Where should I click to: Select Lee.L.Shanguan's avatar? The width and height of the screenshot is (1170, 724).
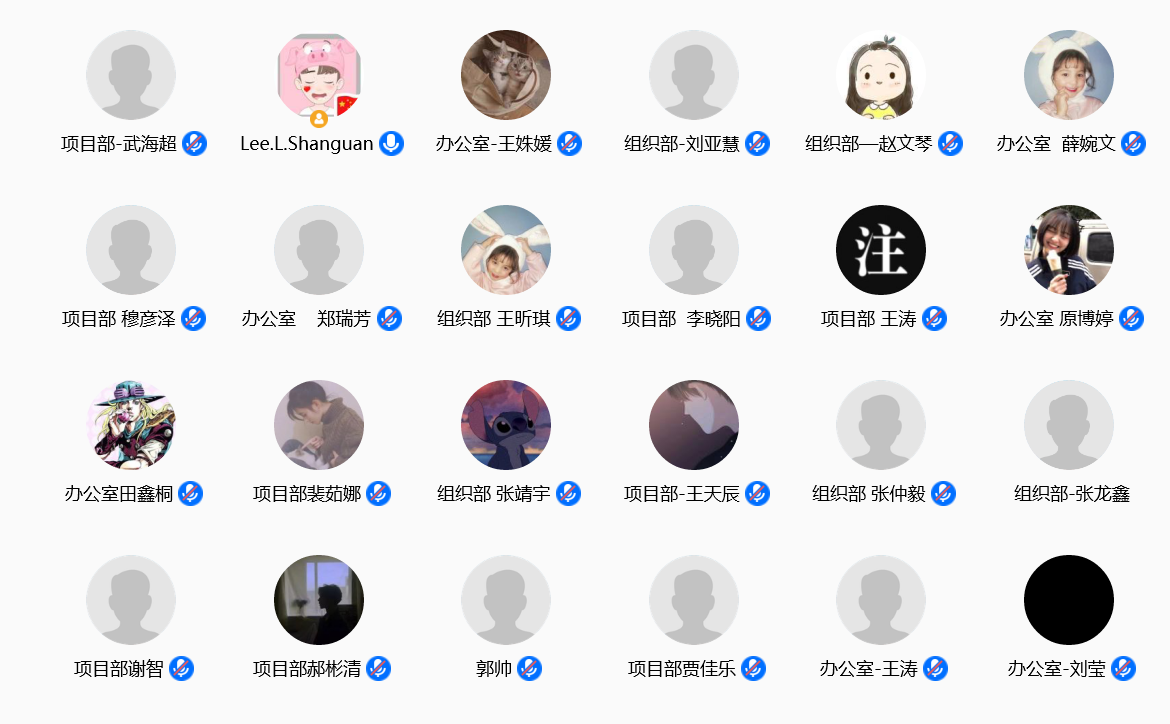[319, 75]
